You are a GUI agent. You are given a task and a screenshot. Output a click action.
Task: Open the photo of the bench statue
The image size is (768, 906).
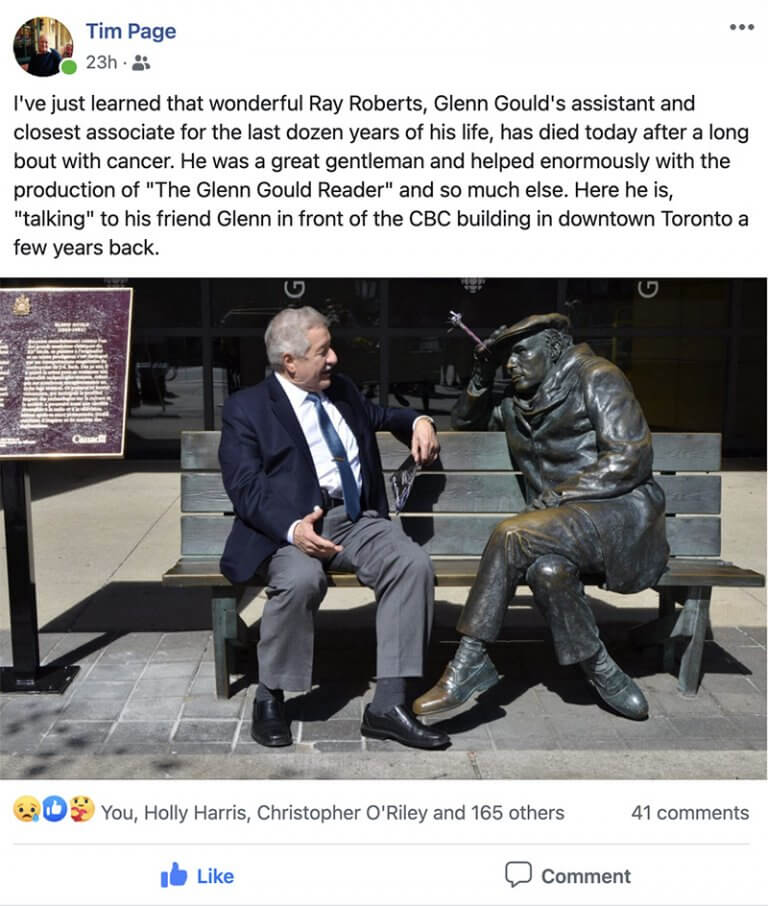pyautogui.click(x=384, y=527)
